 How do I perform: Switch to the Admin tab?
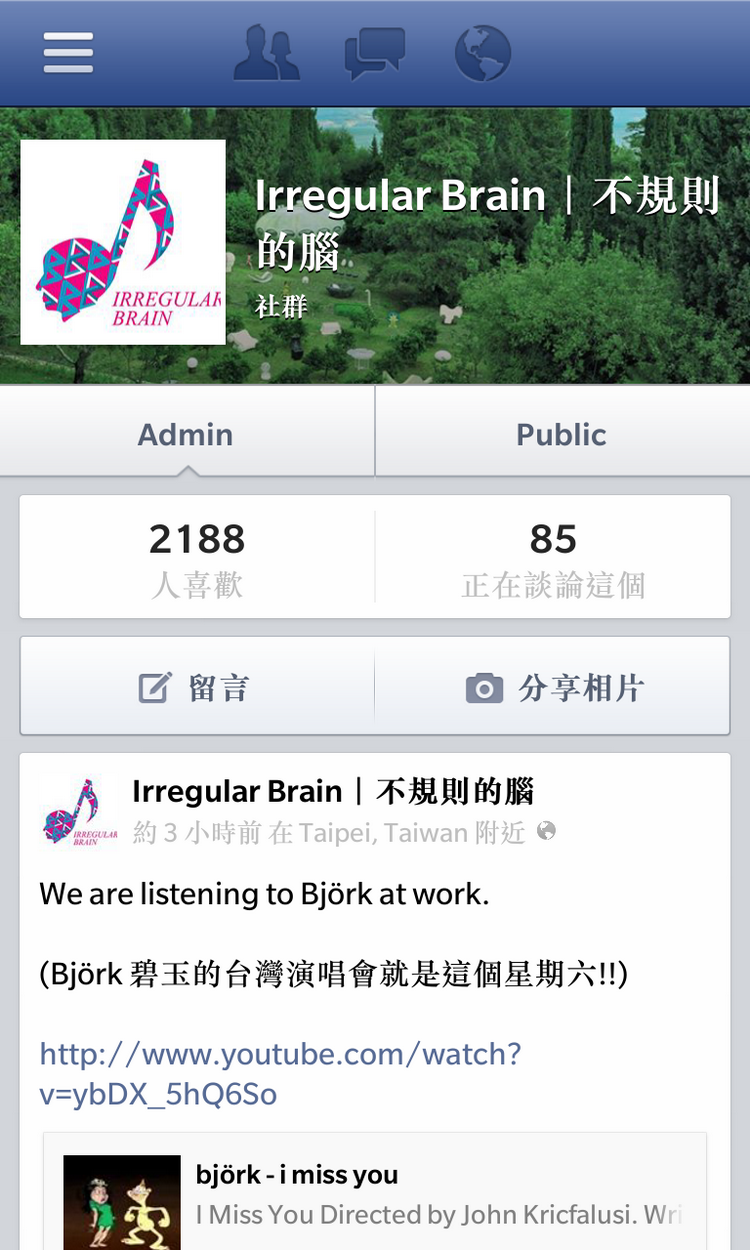click(186, 435)
